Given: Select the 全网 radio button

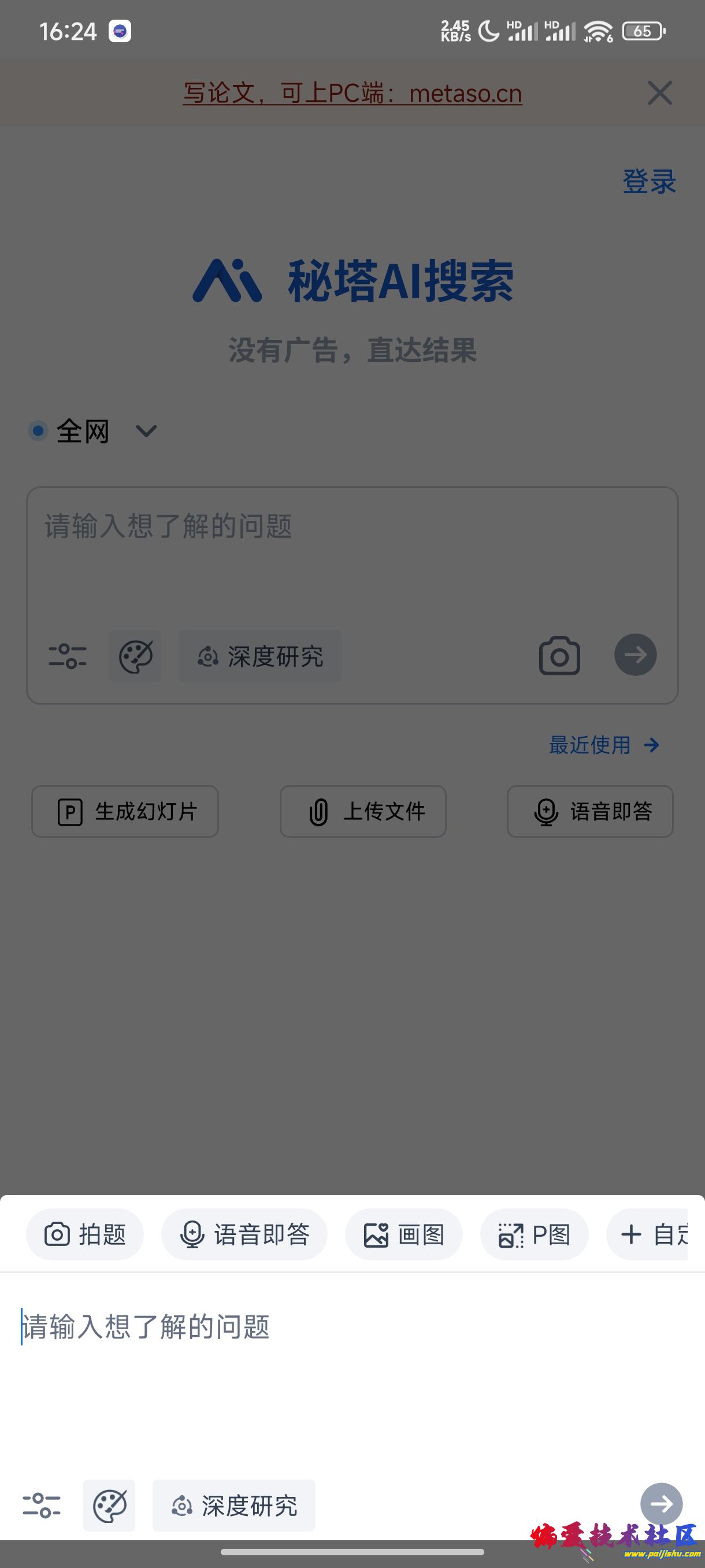Looking at the screenshot, I should (38, 430).
